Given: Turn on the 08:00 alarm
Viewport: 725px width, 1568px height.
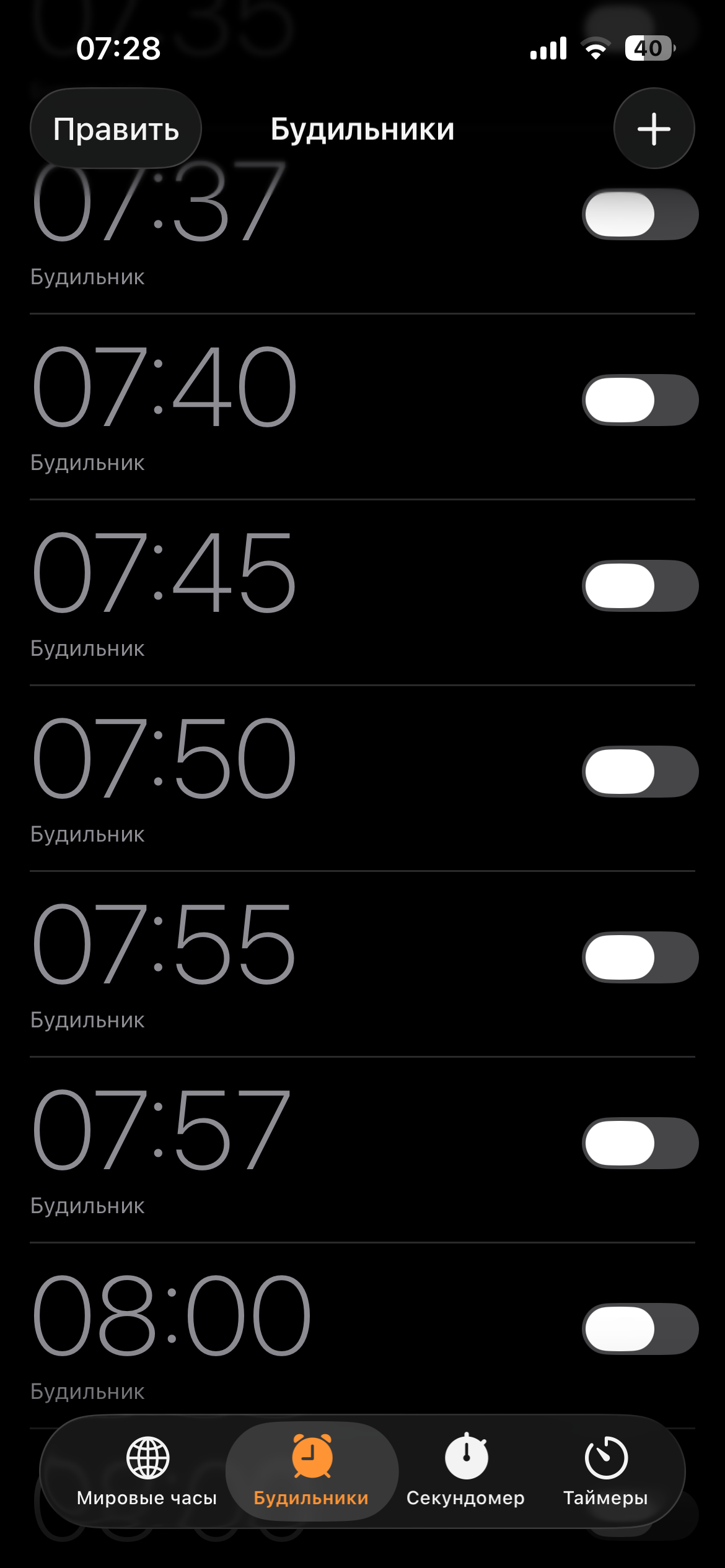Looking at the screenshot, I should [x=640, y=1329].
